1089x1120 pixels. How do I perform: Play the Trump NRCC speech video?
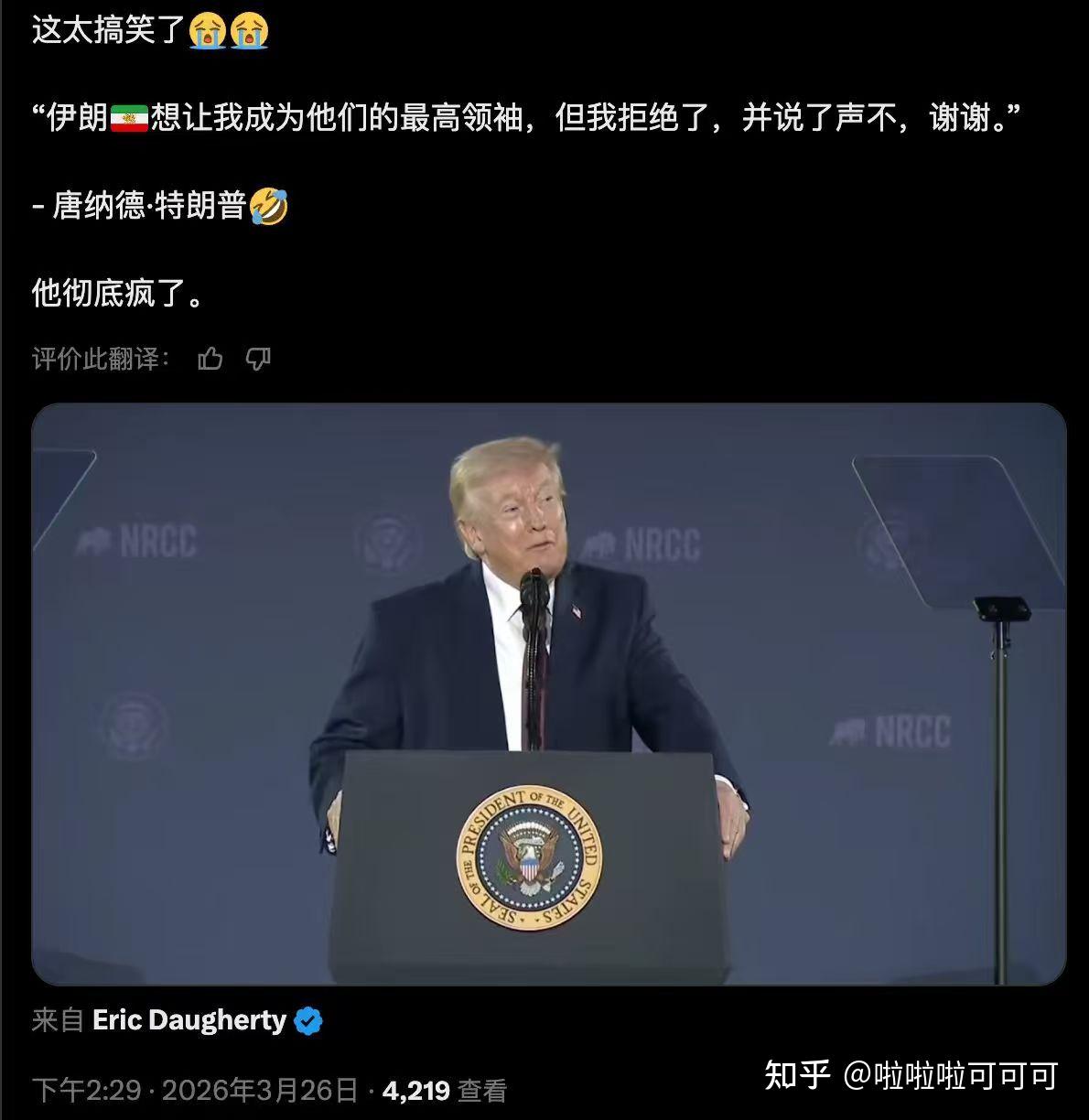tap(548, 694)
